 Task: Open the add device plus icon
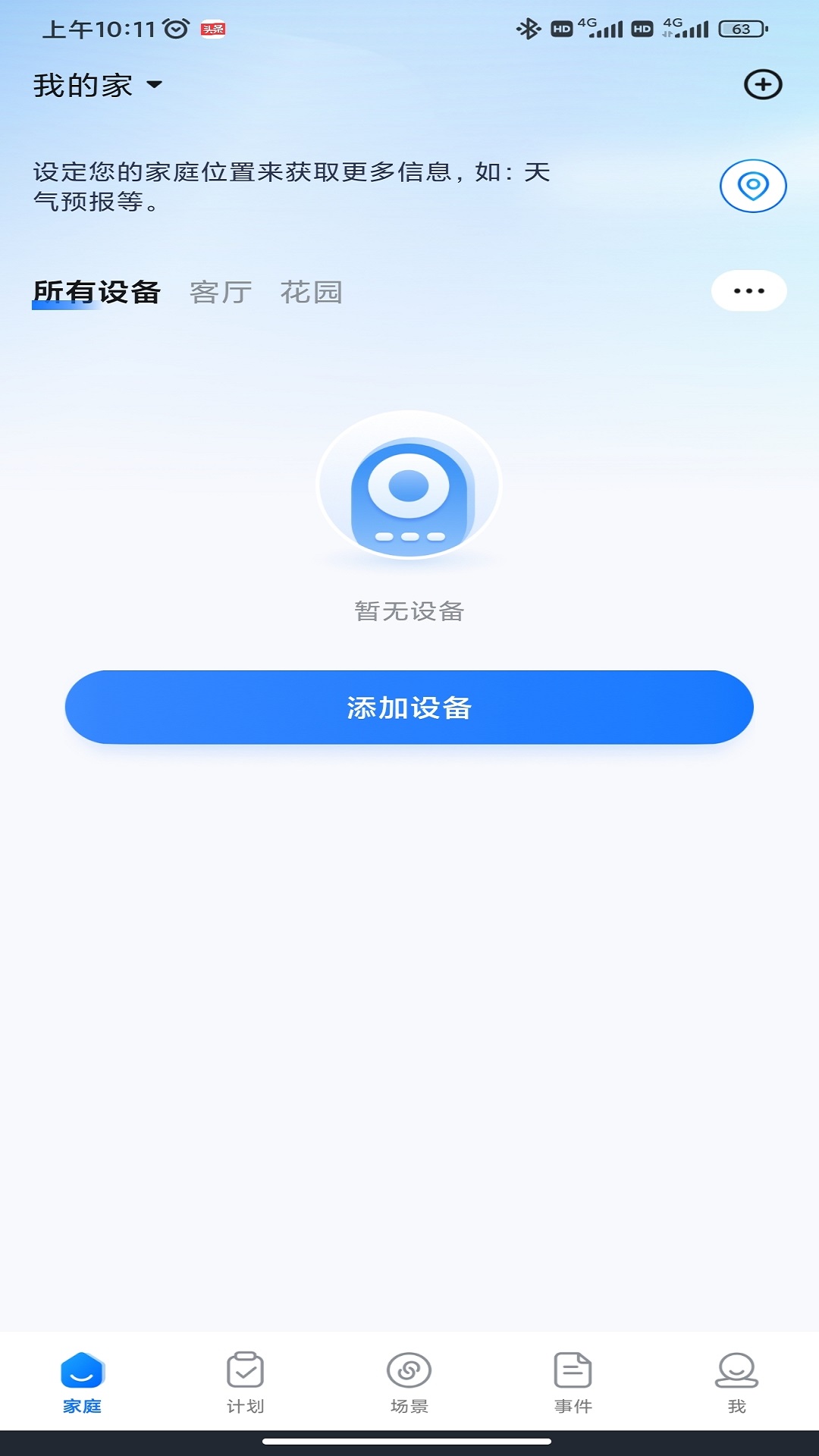pos(764,85)
